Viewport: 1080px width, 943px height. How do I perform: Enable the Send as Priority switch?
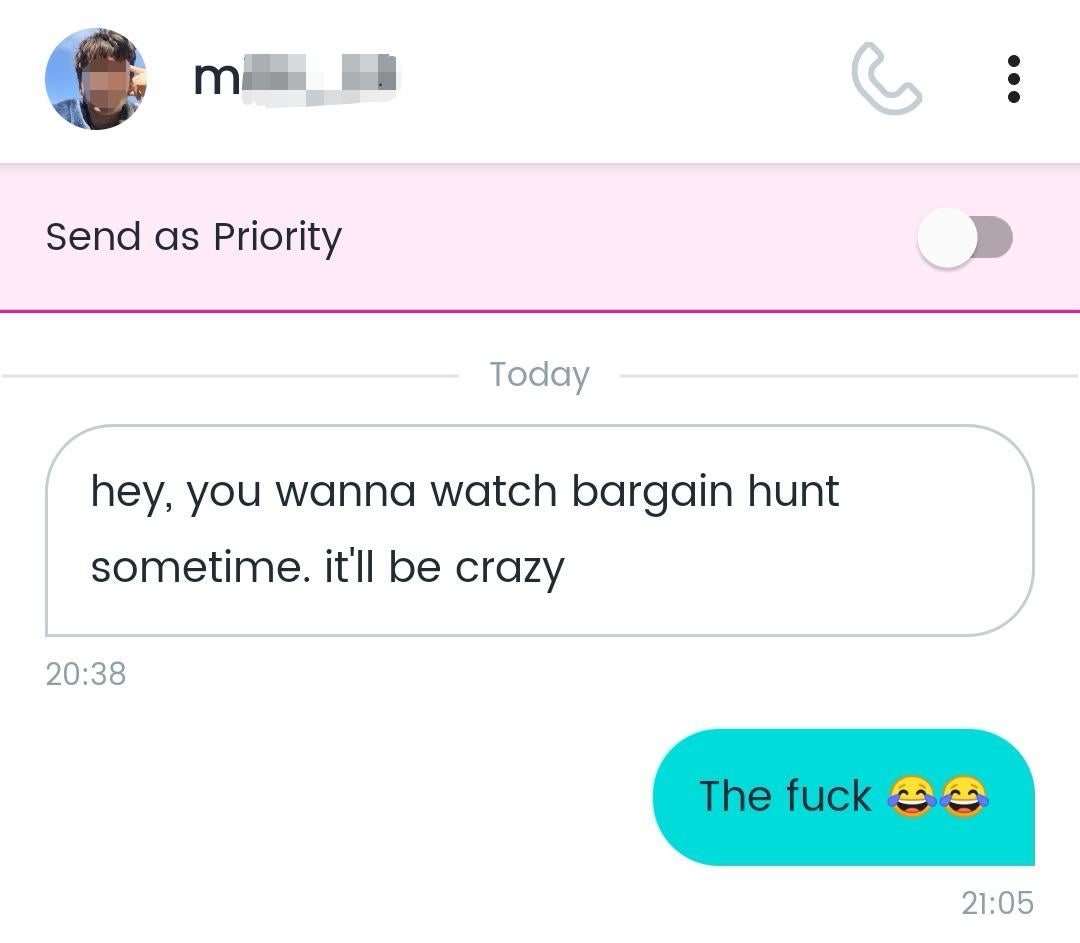964,238
